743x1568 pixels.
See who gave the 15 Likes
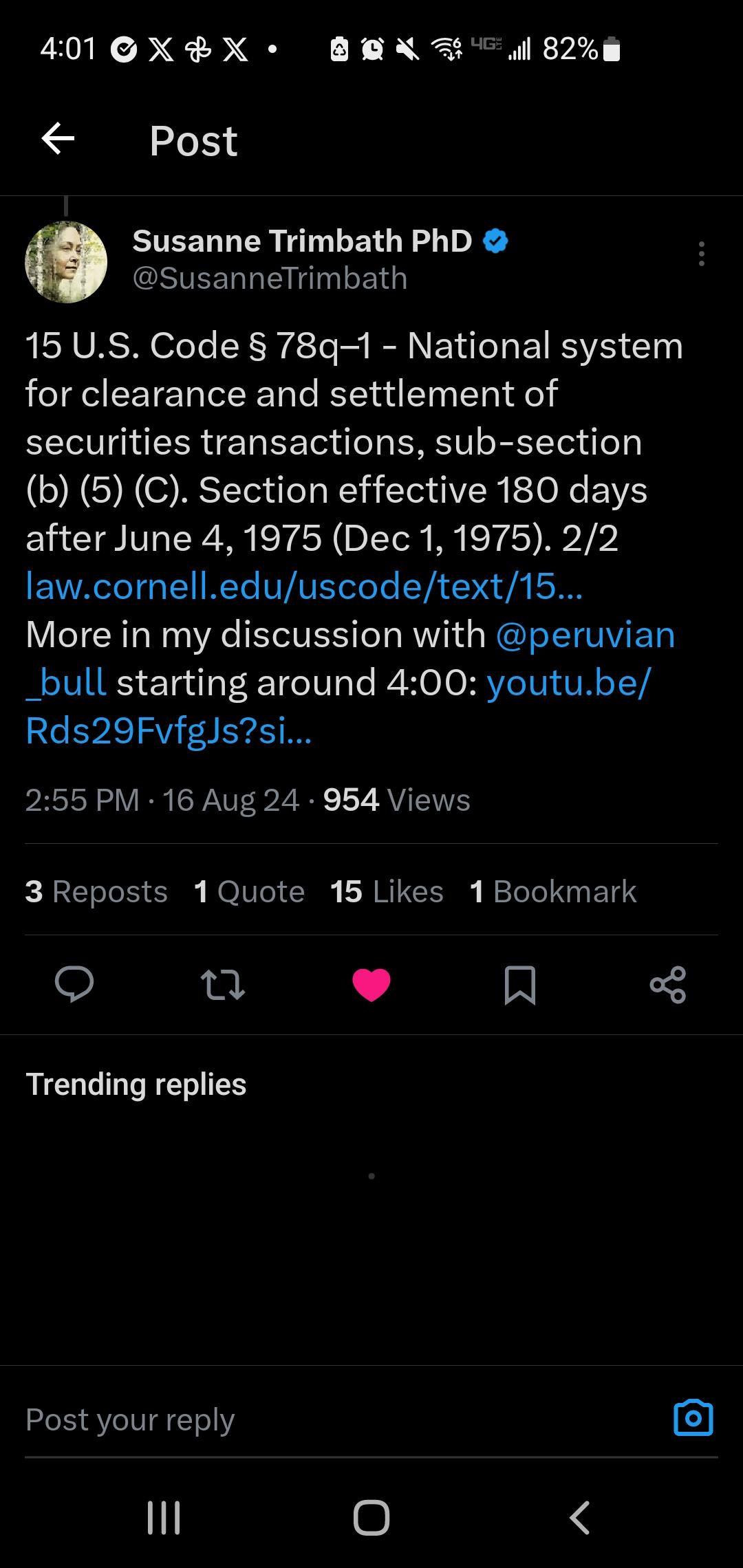(387, 891)
